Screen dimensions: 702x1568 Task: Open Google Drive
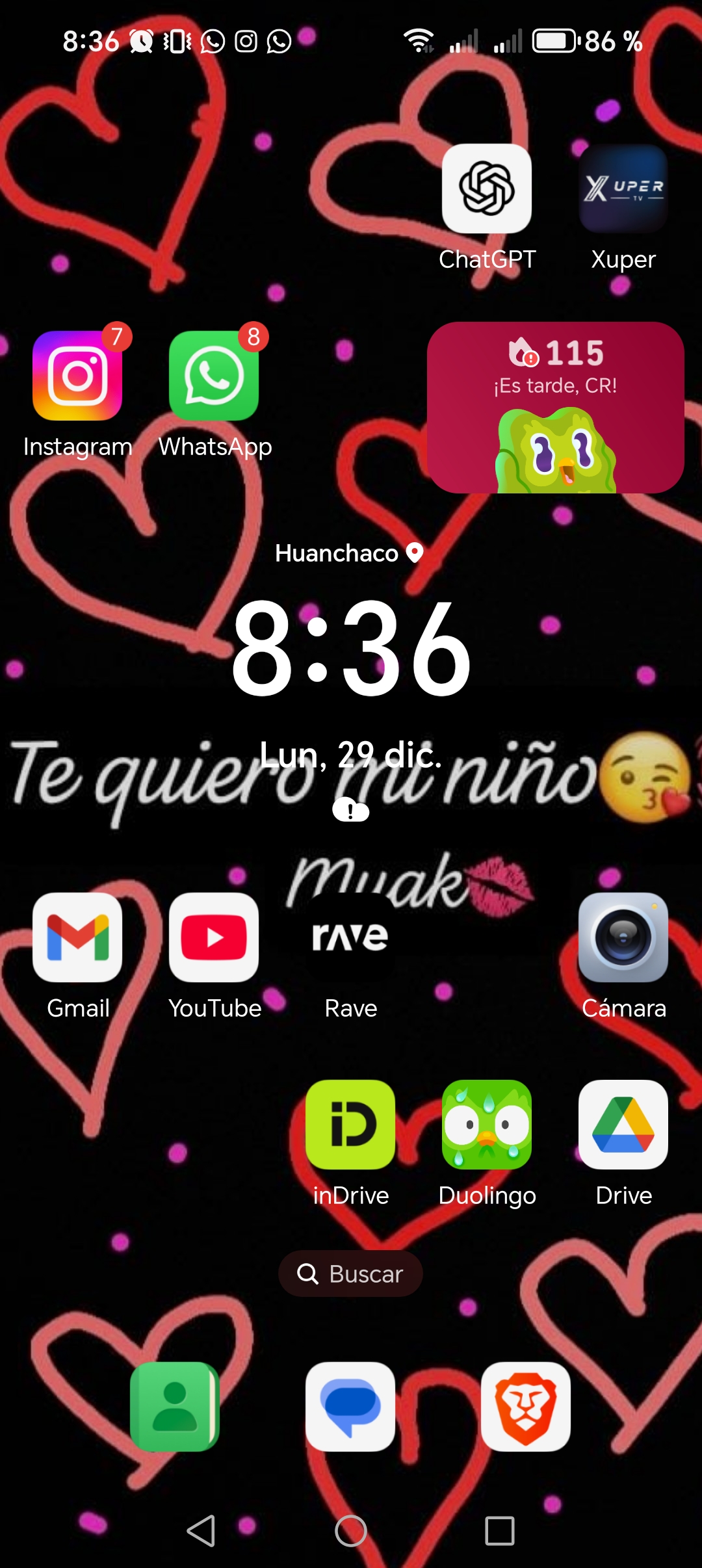coord(623,1125)
